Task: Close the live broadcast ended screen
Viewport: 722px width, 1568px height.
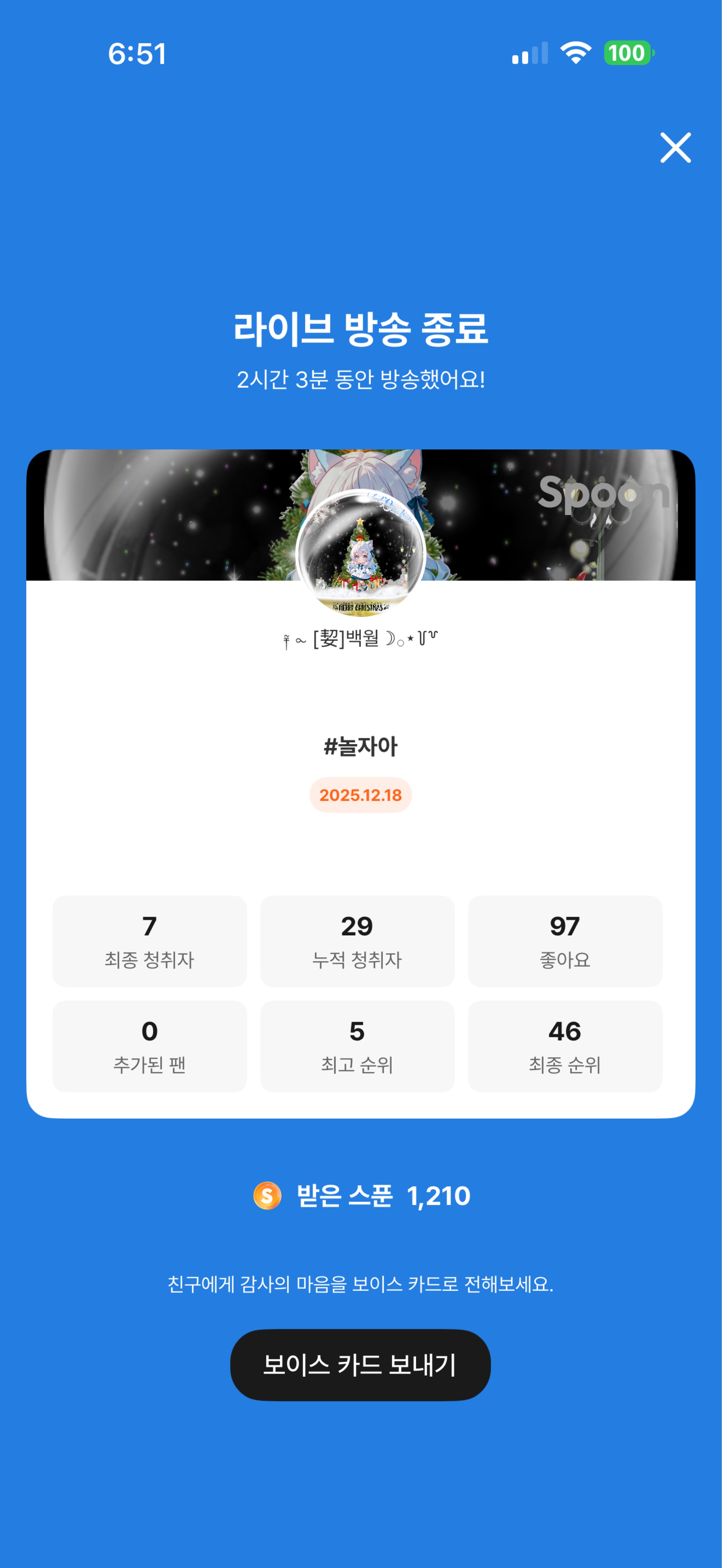Action: (675, 148)
